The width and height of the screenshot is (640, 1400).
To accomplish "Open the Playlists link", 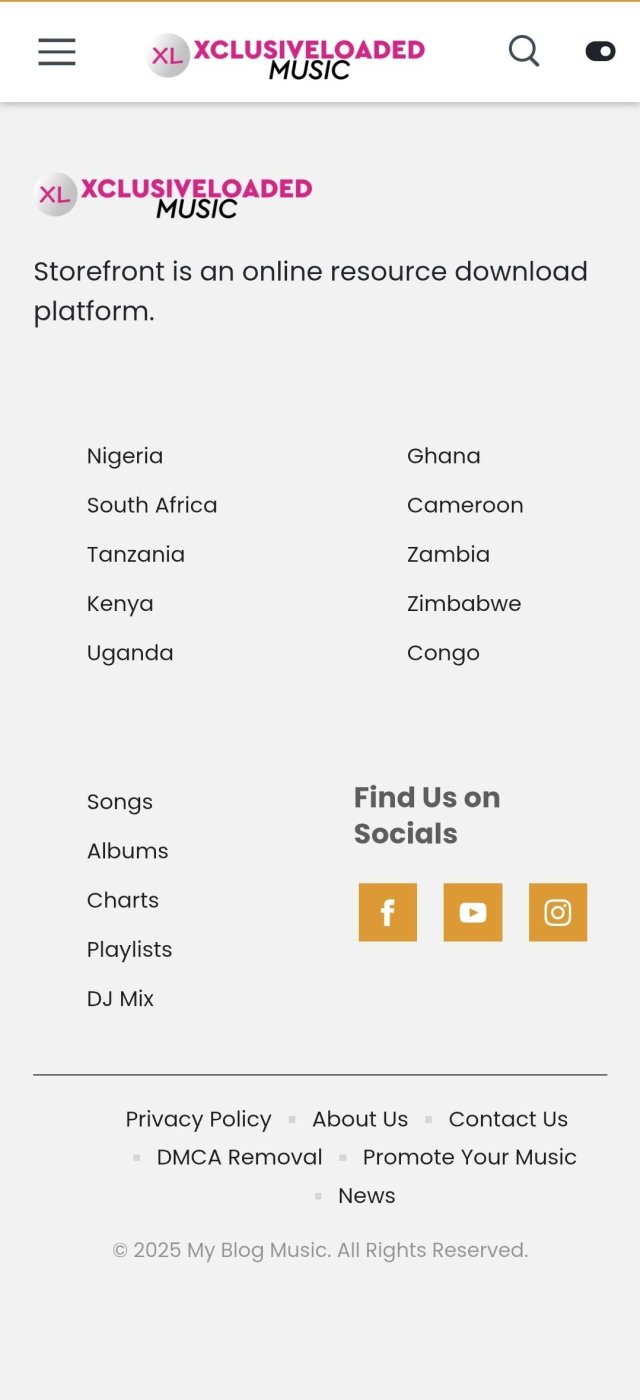I will tap(130, 949).
